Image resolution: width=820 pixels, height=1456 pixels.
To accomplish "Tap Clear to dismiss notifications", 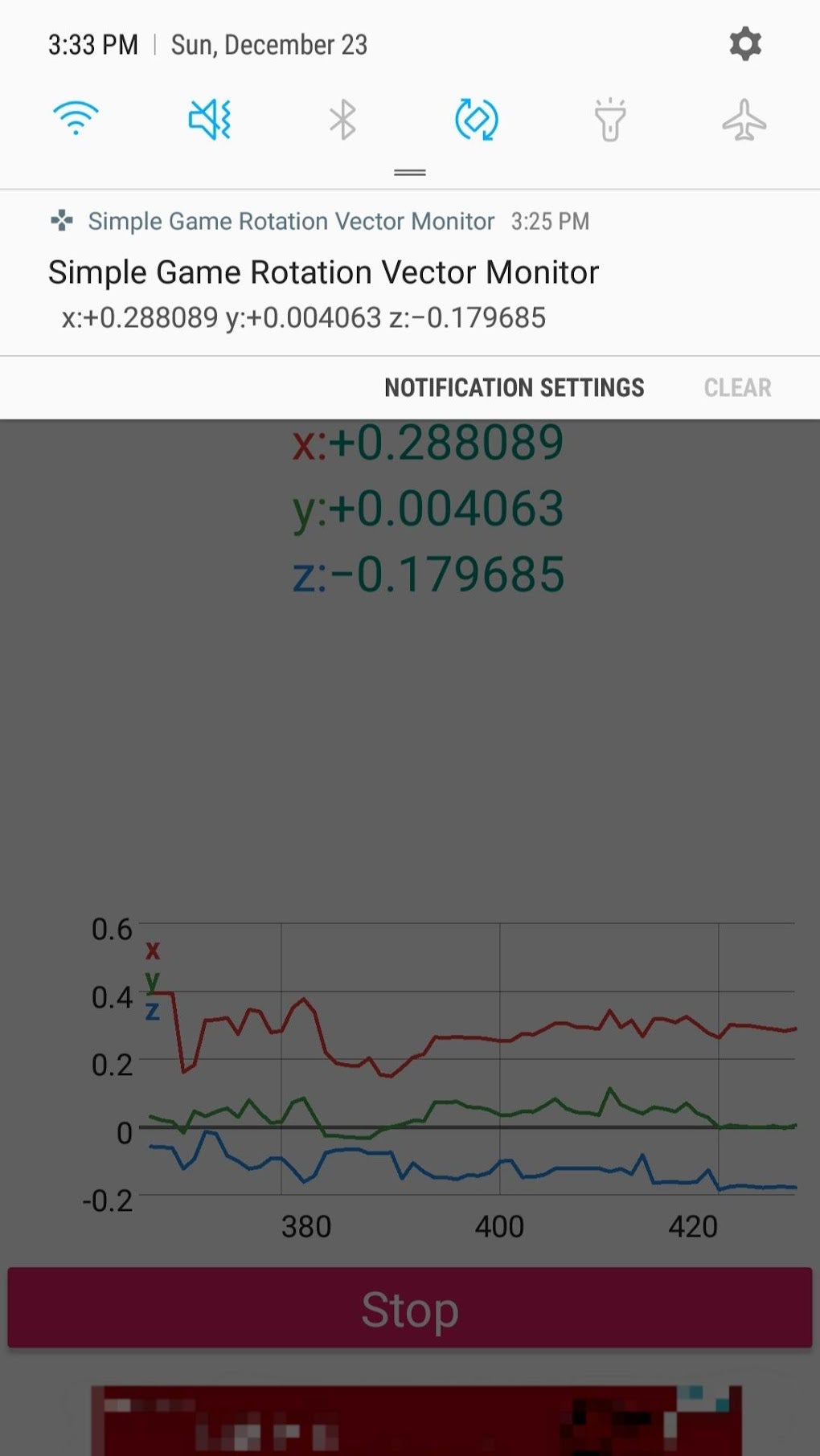I will click(x=736, y=386).
